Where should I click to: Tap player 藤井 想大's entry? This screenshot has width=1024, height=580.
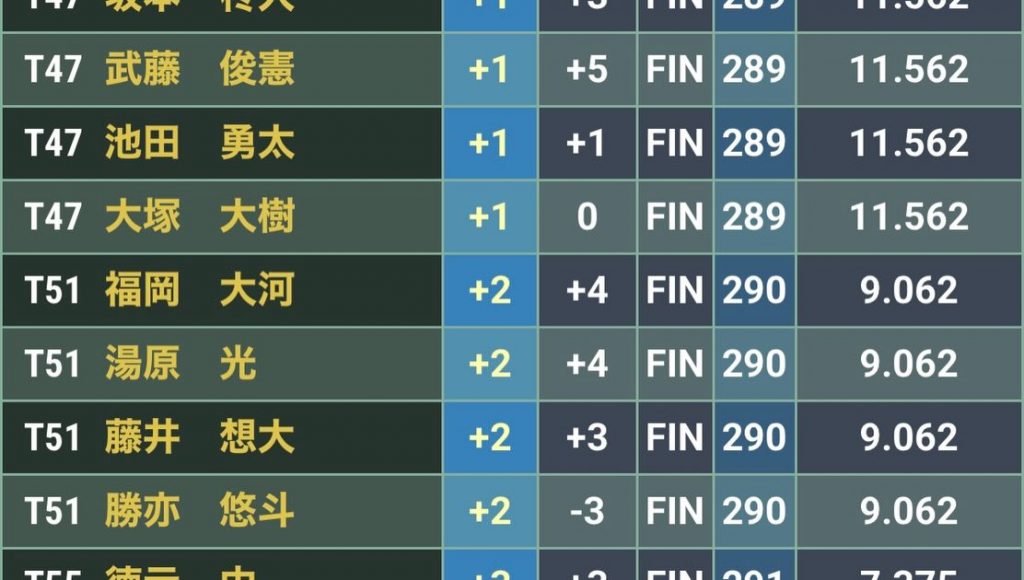(x=512, y=438)
